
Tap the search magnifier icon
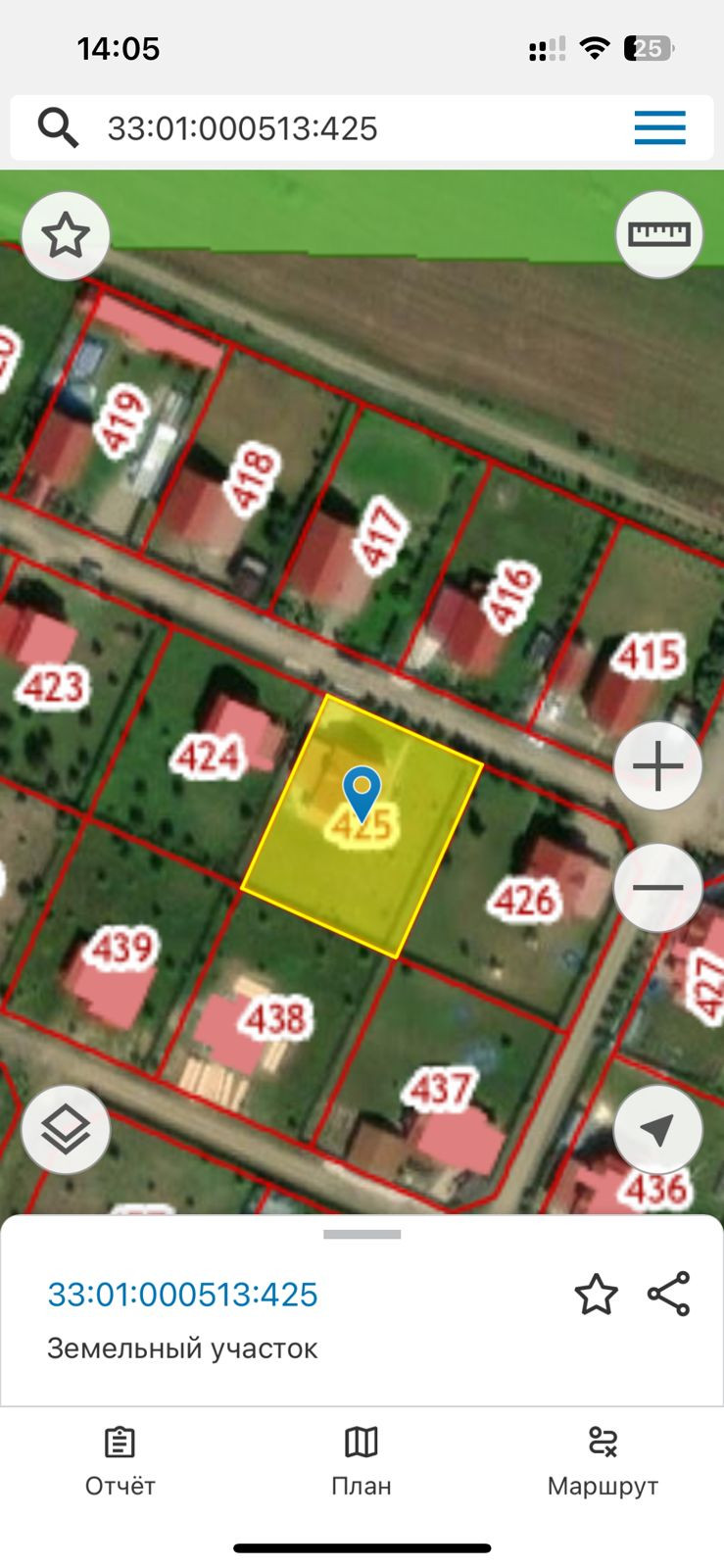pyautogui.click(x=58, y=128)
